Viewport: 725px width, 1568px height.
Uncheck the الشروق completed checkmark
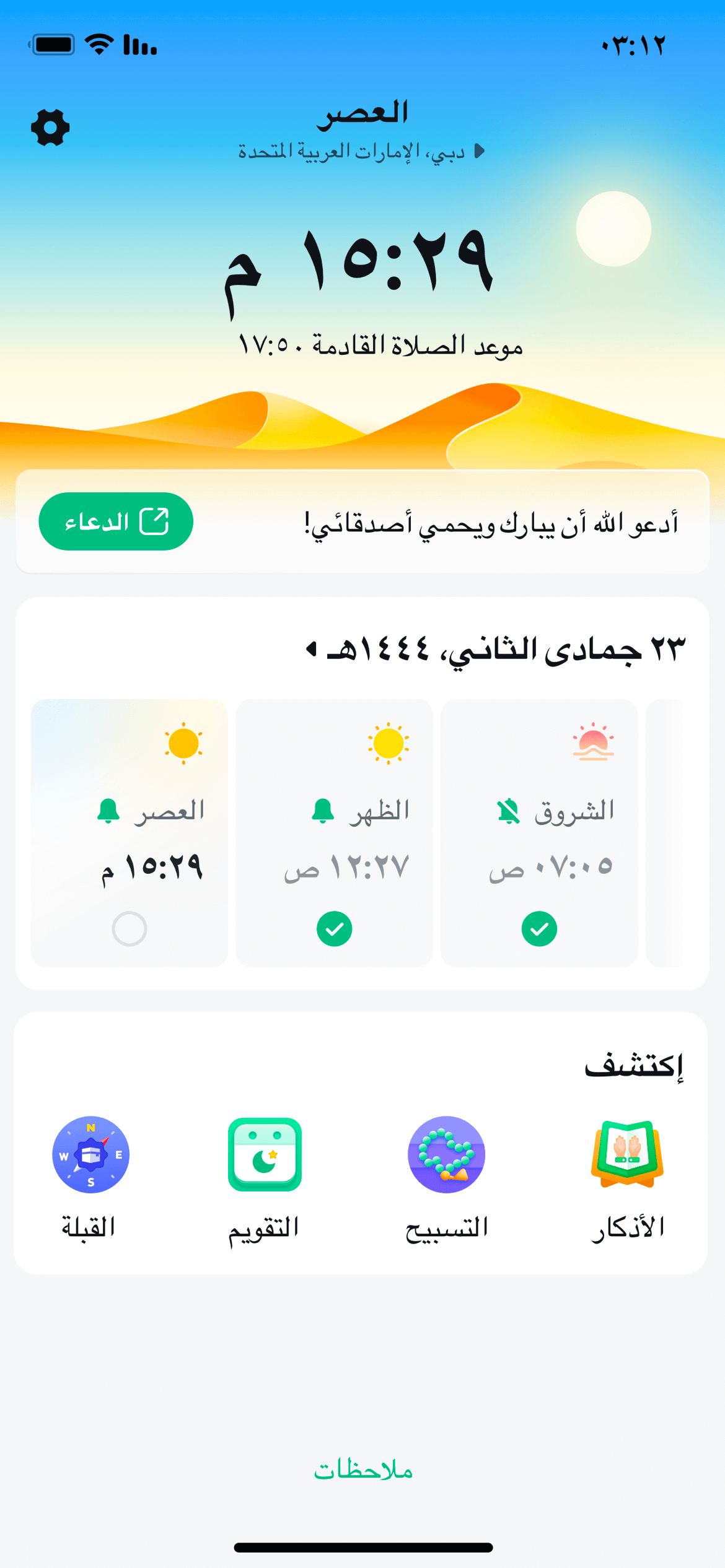click(539, 928)
